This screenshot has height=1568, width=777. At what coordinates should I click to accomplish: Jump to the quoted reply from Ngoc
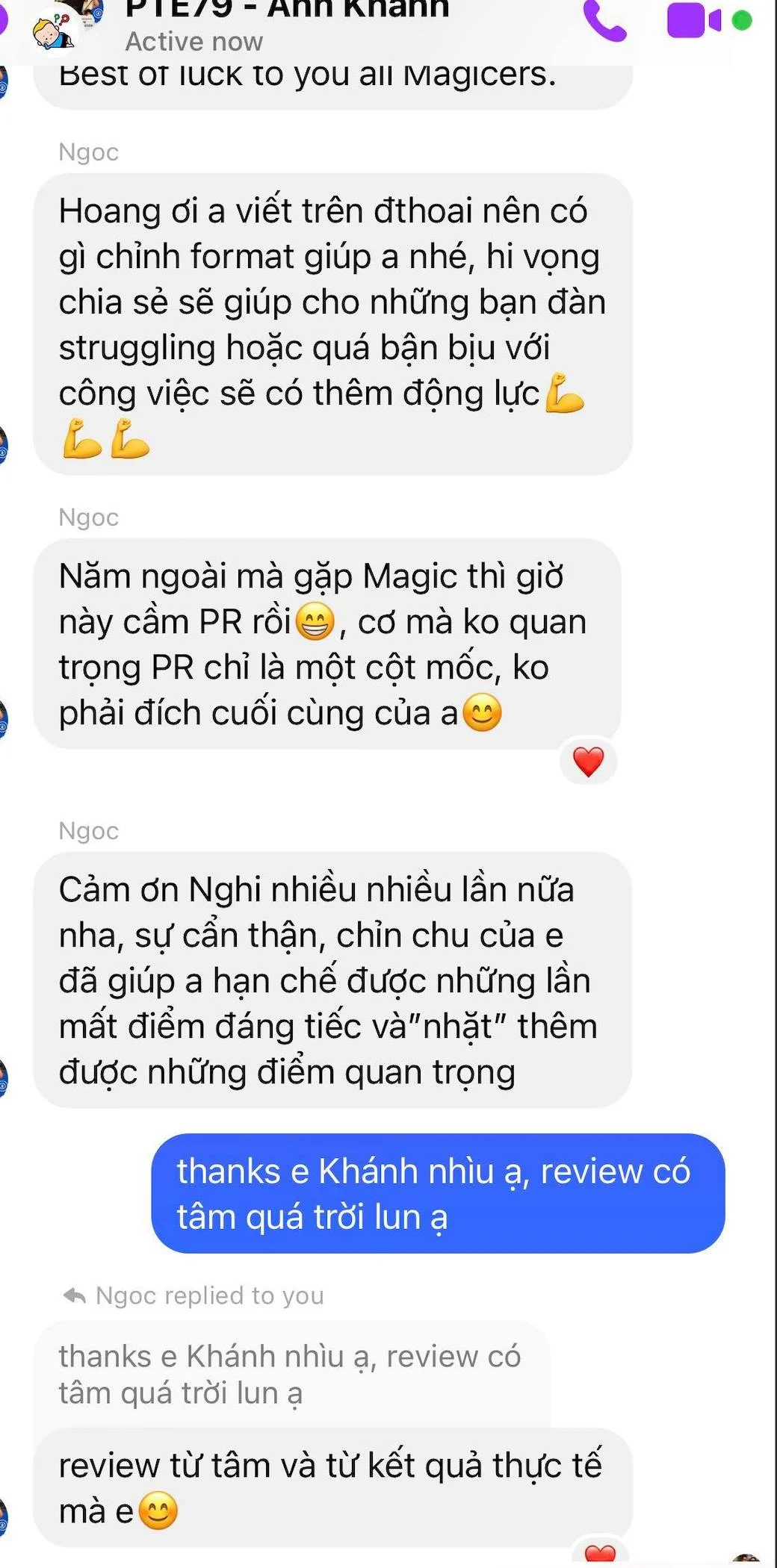(x=291, y=1374)
